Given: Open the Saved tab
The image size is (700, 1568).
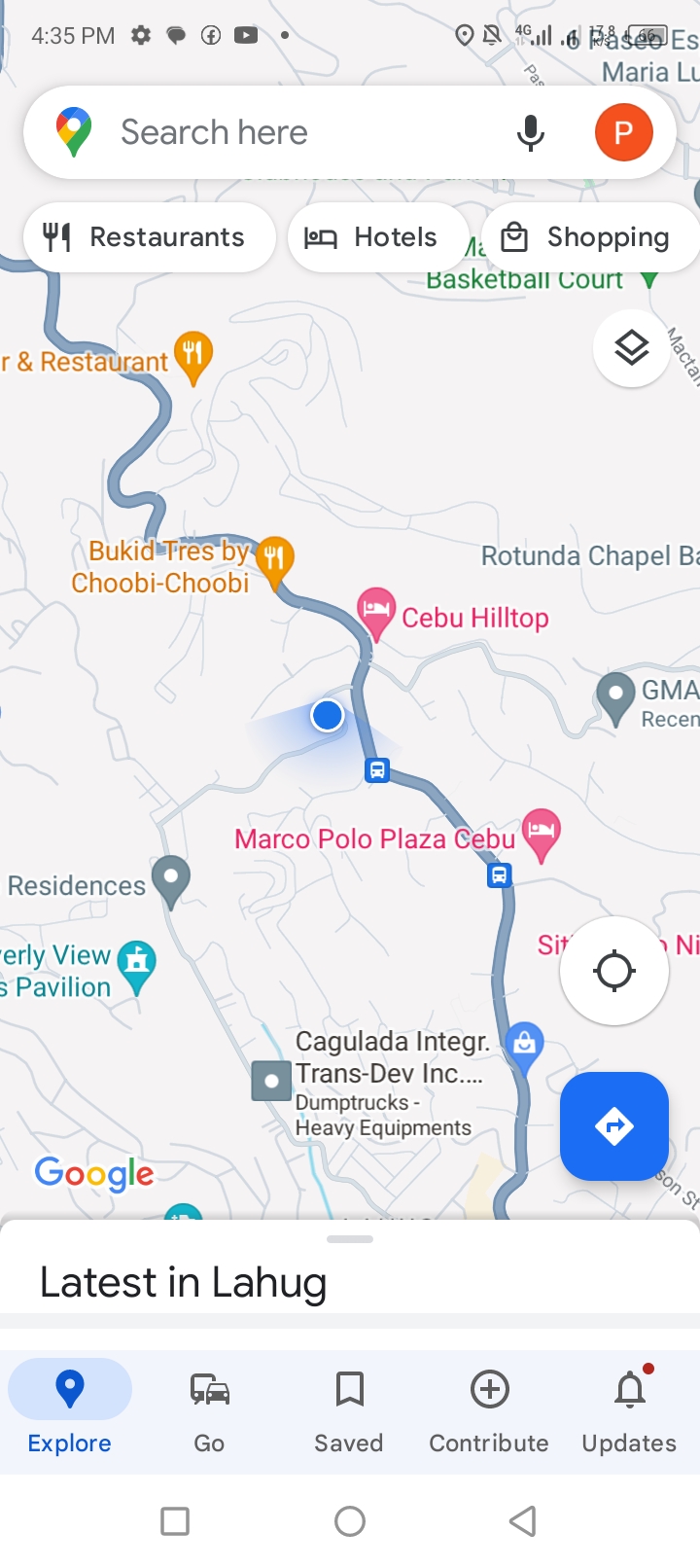Looking at the screenshot, I should pos(349,1409).
